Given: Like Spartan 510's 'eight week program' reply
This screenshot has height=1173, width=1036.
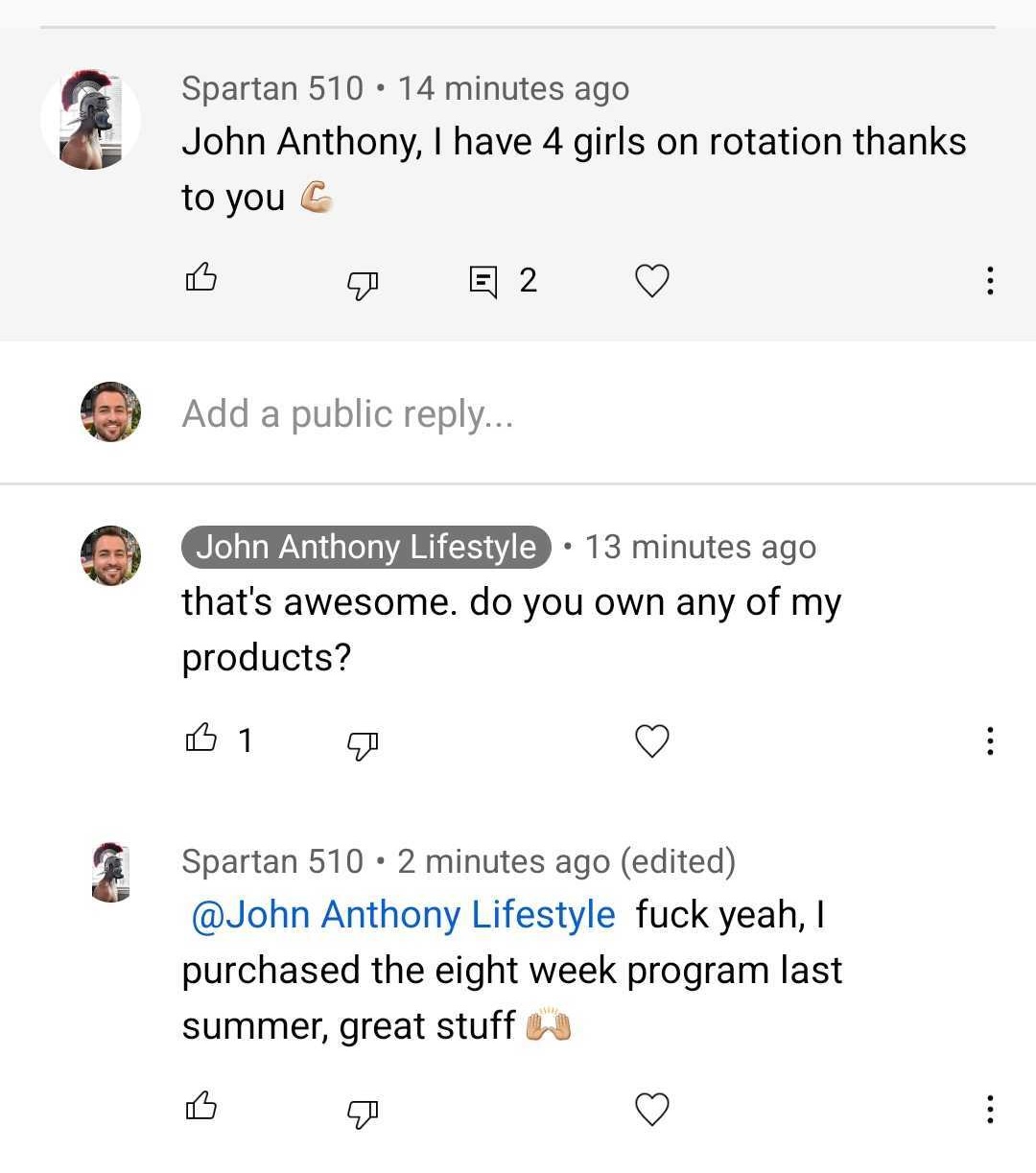Looking at the screenshot, I should pos(200,1107).
